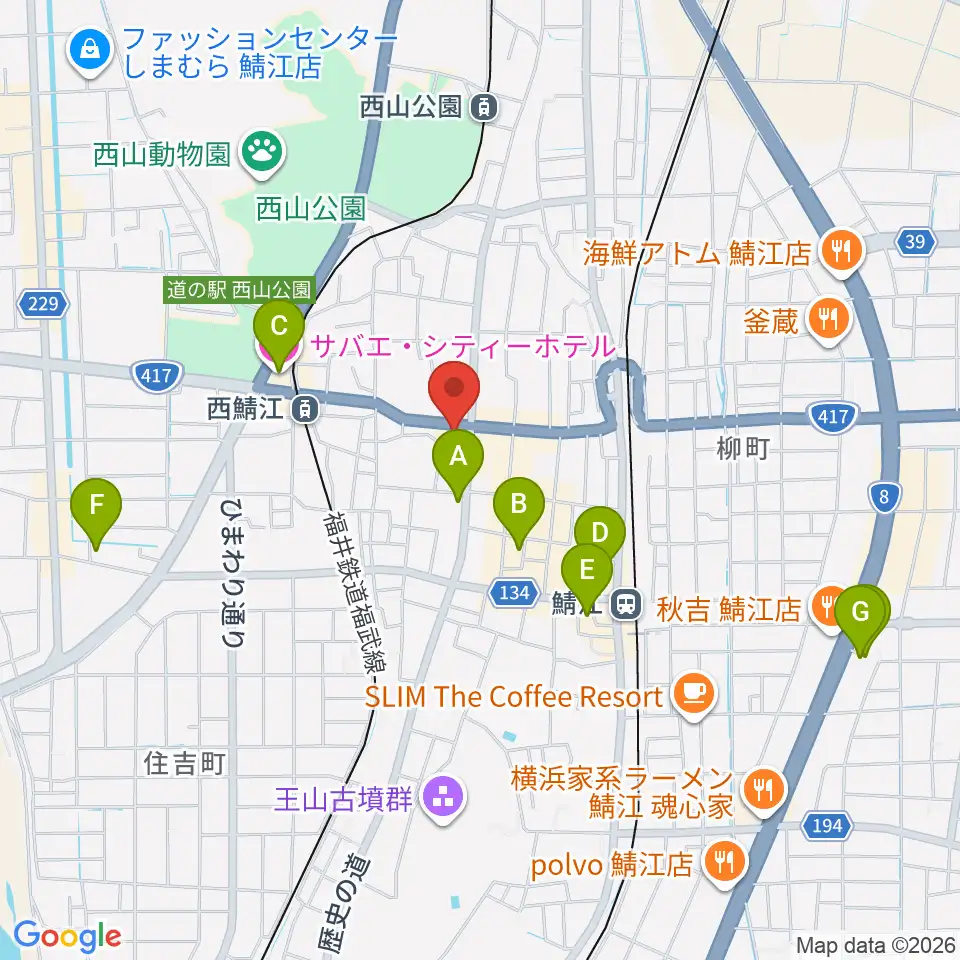Open polvo 鯖江店 restaurant icon
This screenshot has height=960, width=960.
coord(725,862)
